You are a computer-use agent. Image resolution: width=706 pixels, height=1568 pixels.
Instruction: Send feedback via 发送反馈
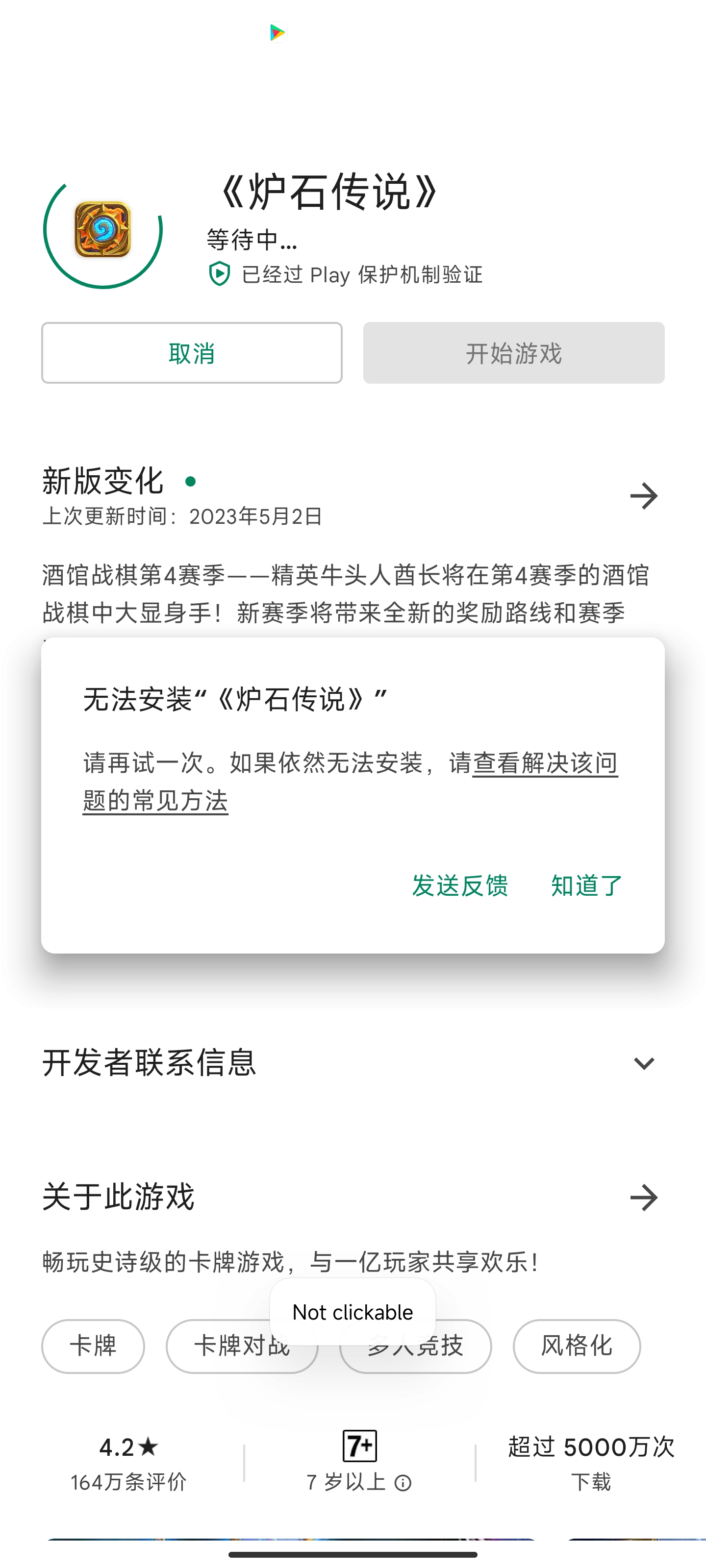point(460,885)
